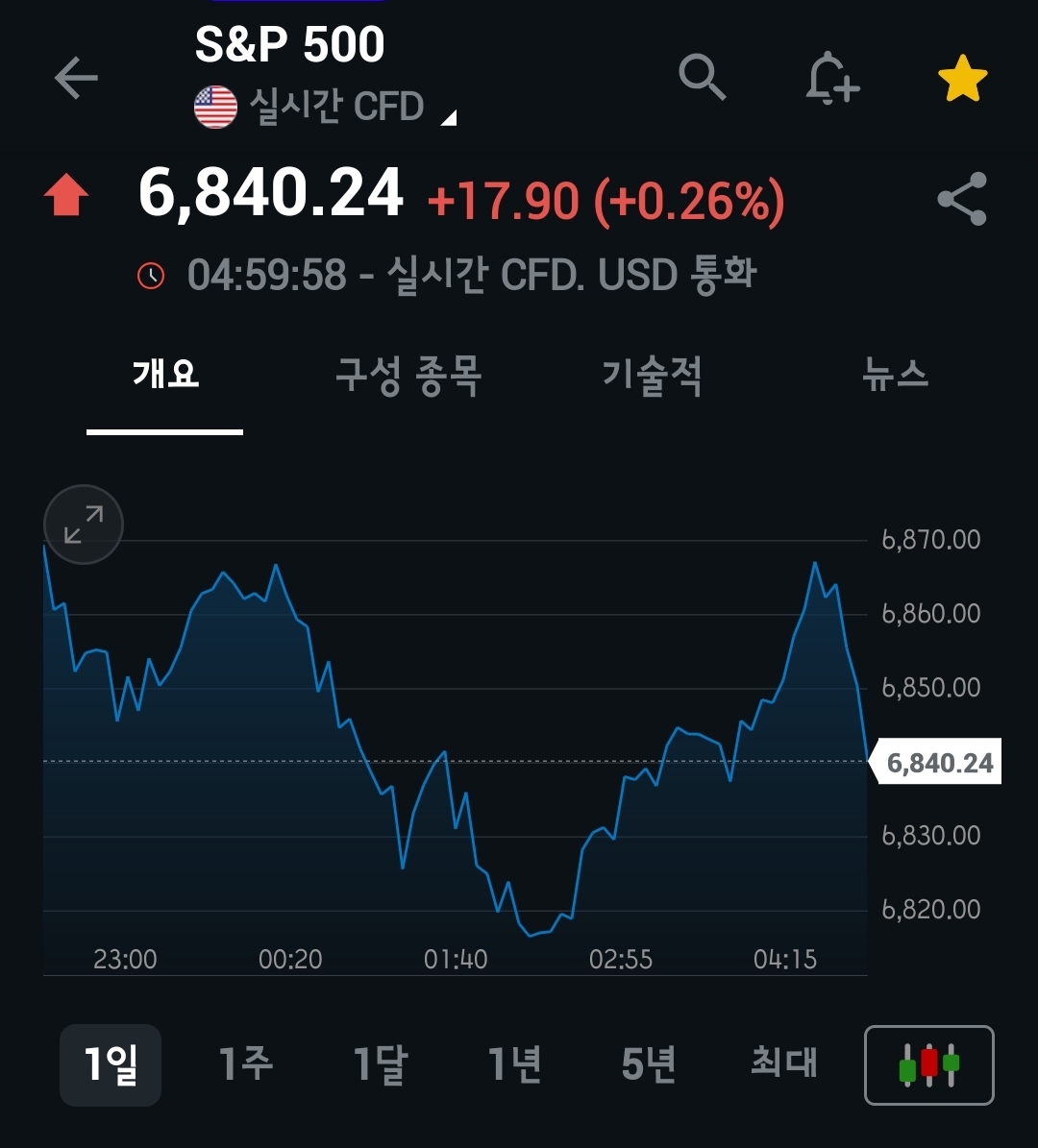Select the 최대 chart range
The height and width of the screenshot is (1148, 1038).
783,1064
